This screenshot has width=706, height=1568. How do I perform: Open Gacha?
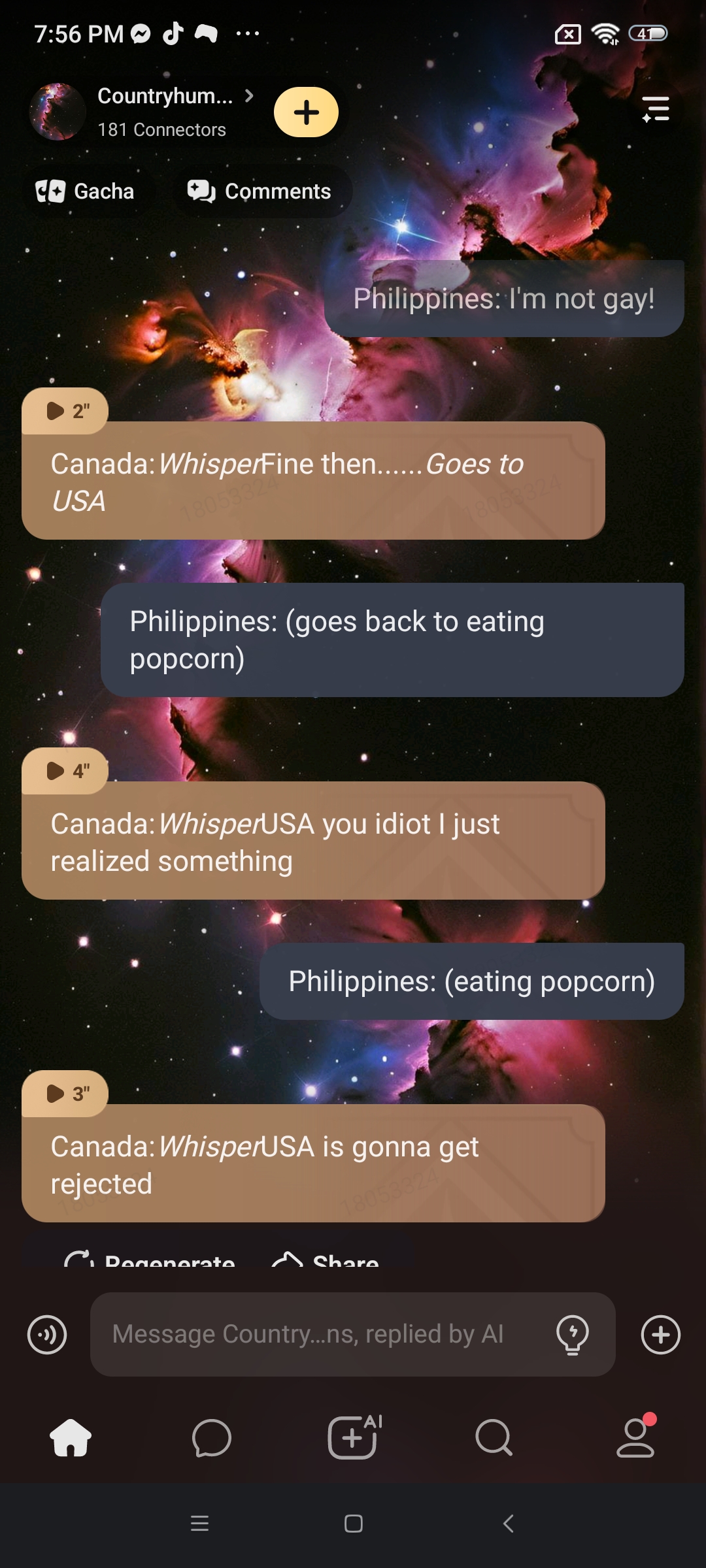click(85, 191)
